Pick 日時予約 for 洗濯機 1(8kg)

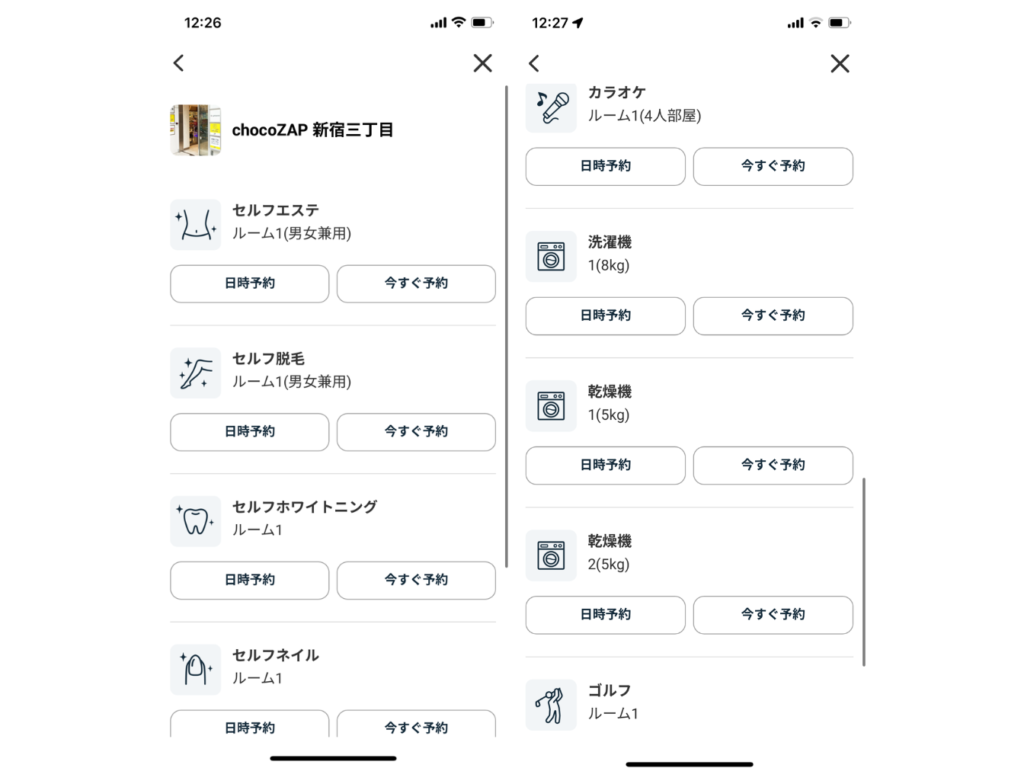point(605,315)
